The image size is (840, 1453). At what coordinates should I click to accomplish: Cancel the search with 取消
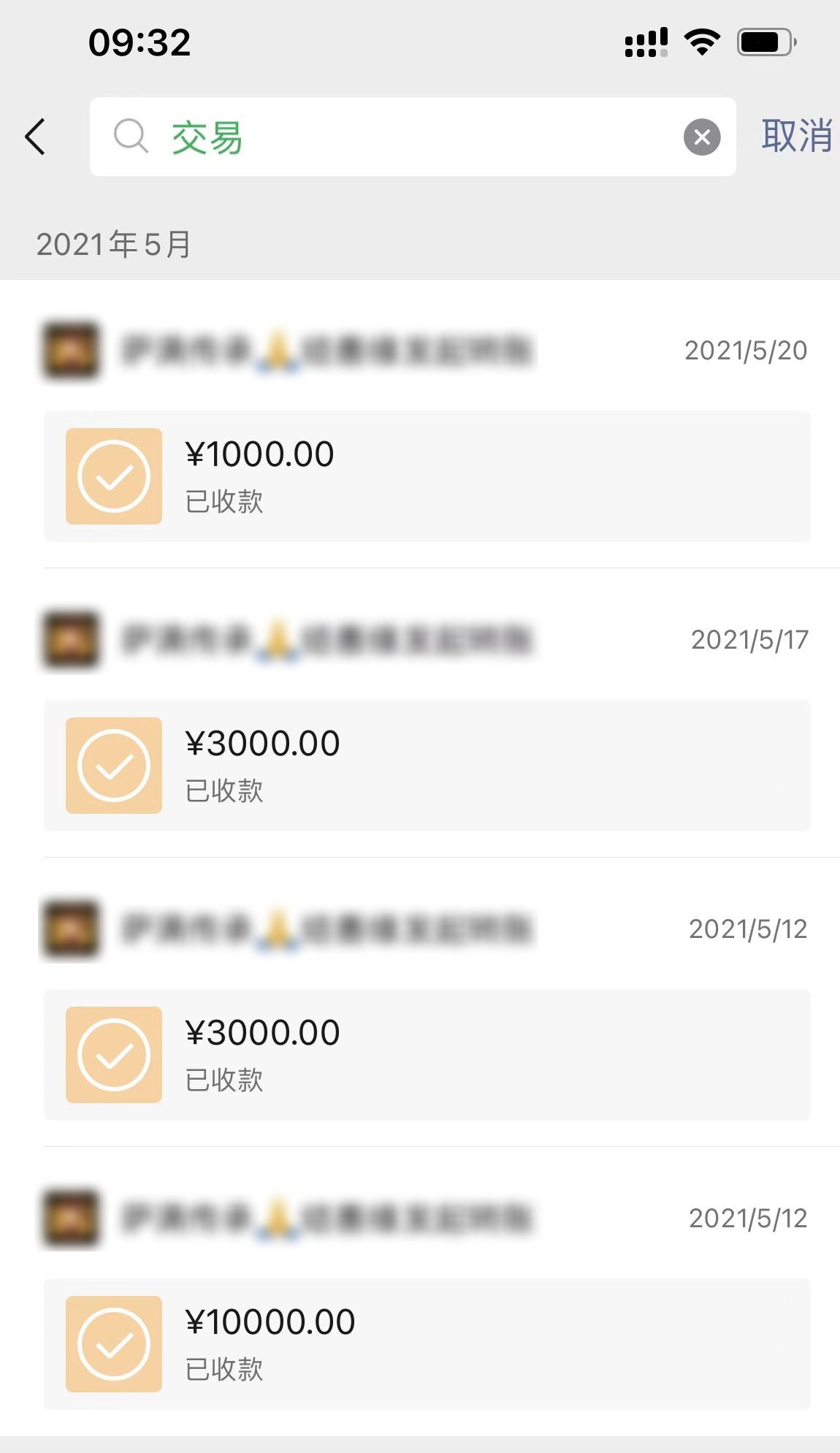pyautogui.click(x=796, y=137)
